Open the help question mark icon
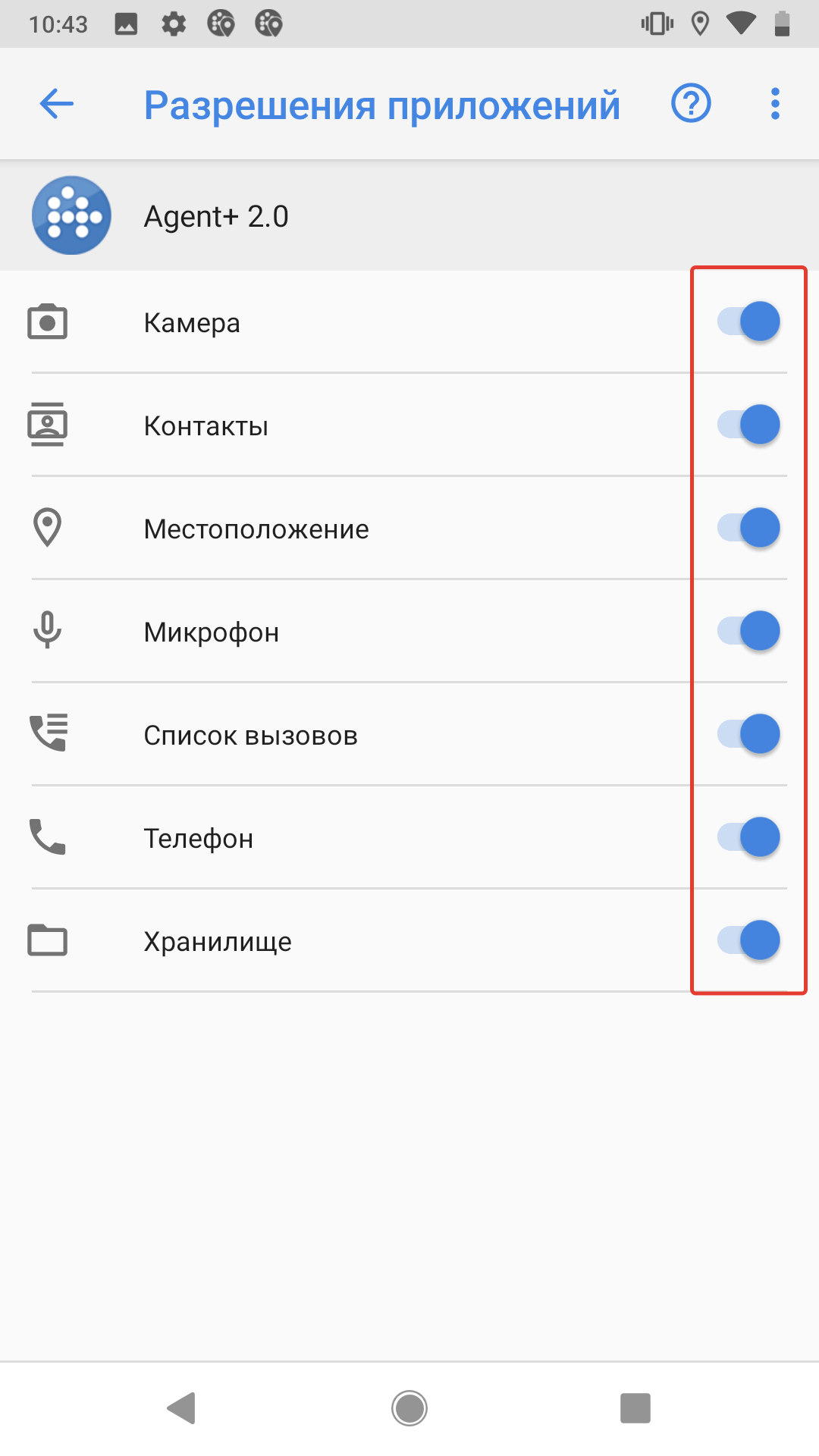The image size is (819, 1456). coord(691,103)
